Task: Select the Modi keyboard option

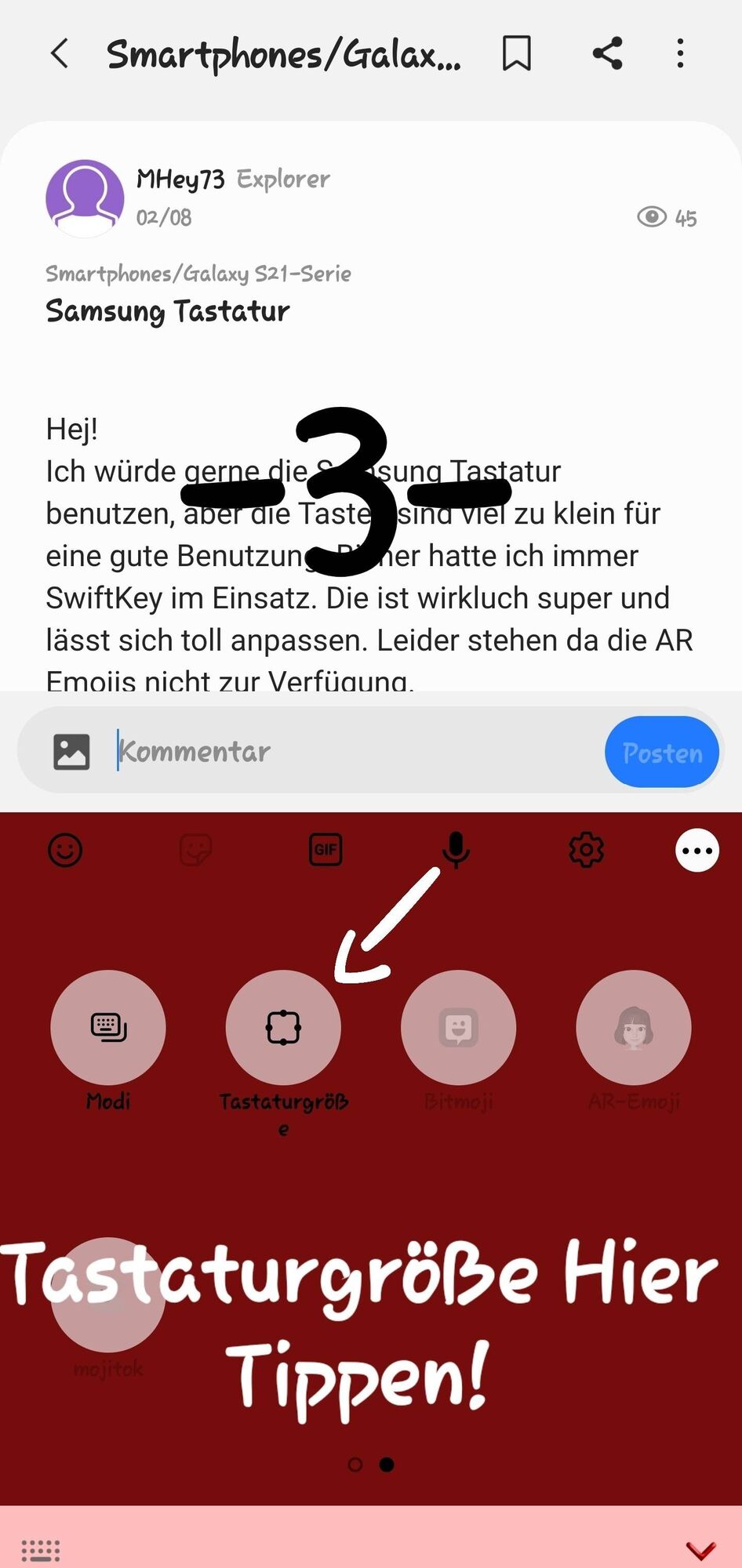Action: pyautogui.click(x=108, y=1028)
